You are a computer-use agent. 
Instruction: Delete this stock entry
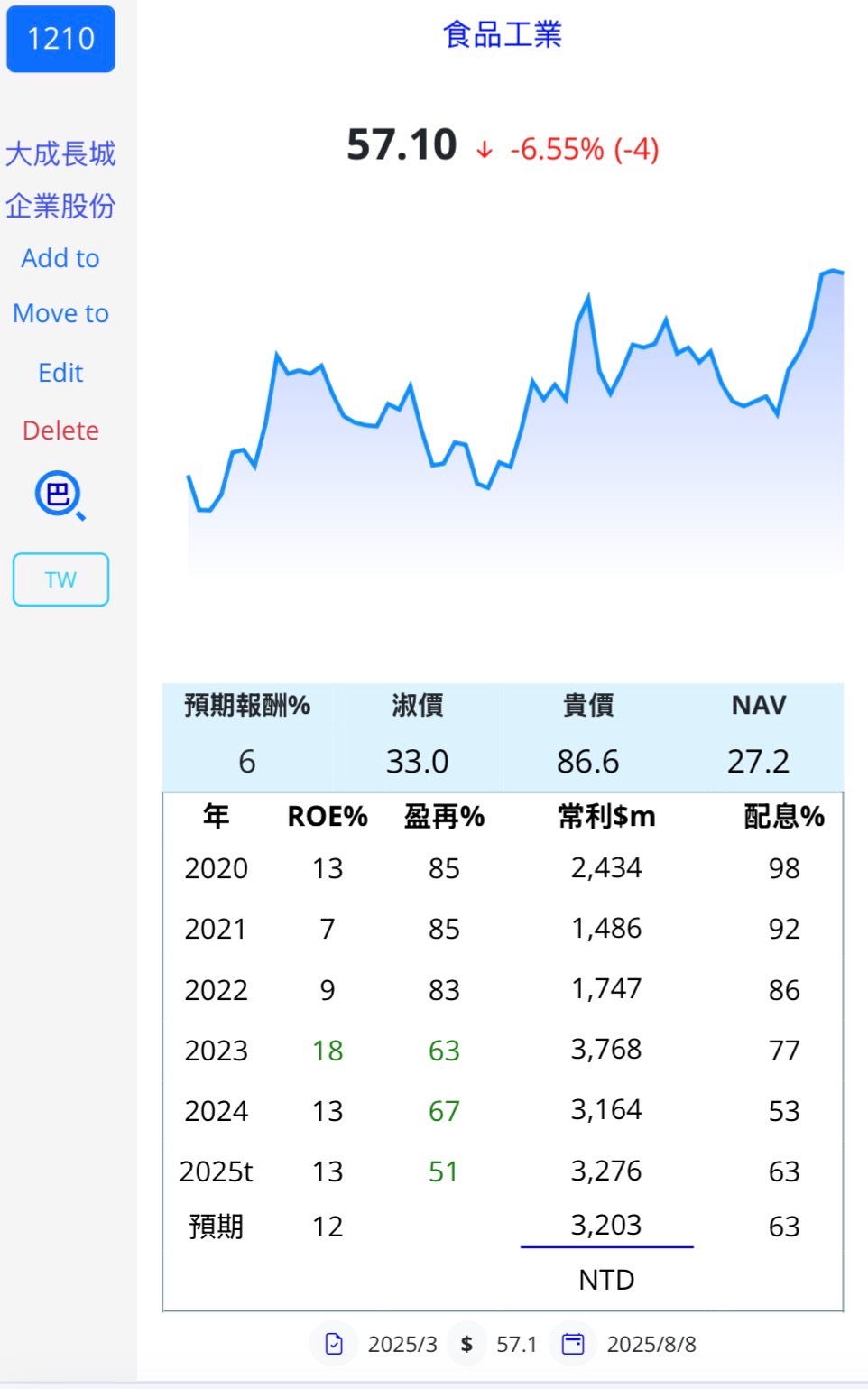pyautogui.click(x=60, y=431)
